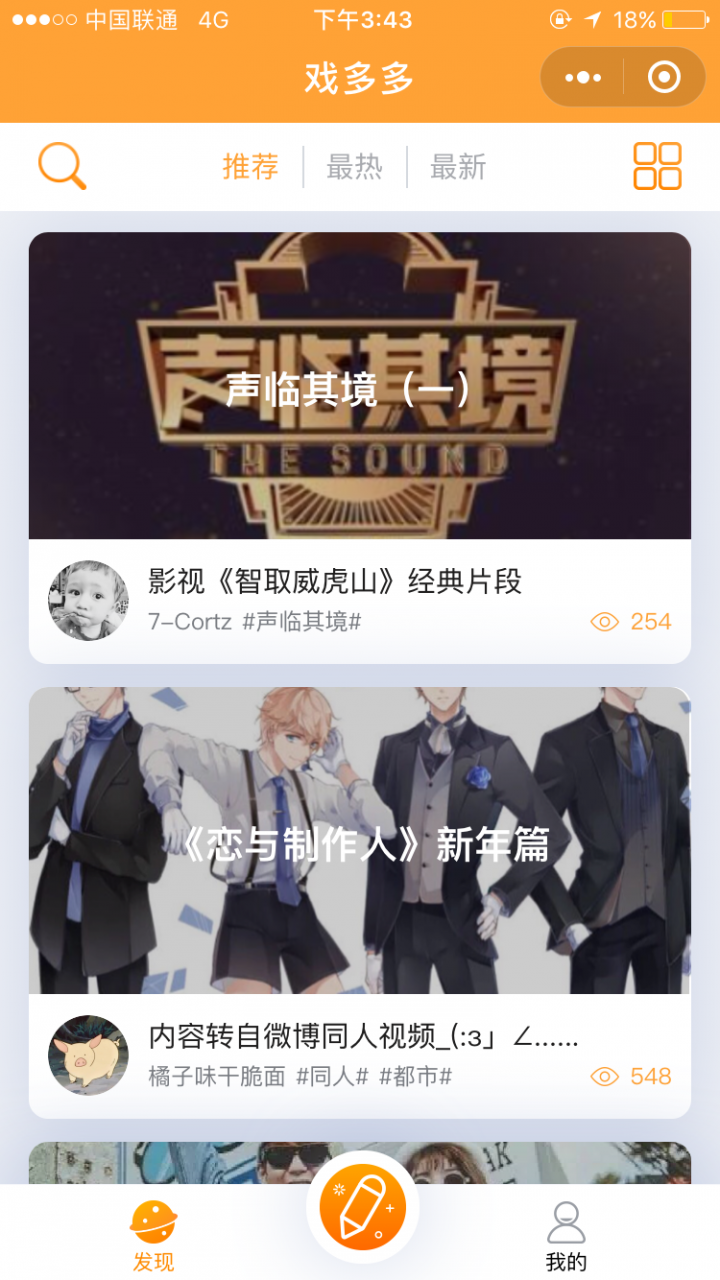Image resolution: width=720 pixels, height=1280 pixels.
Task: Select the 推荐 tab
Action: [x=250, y=167]
